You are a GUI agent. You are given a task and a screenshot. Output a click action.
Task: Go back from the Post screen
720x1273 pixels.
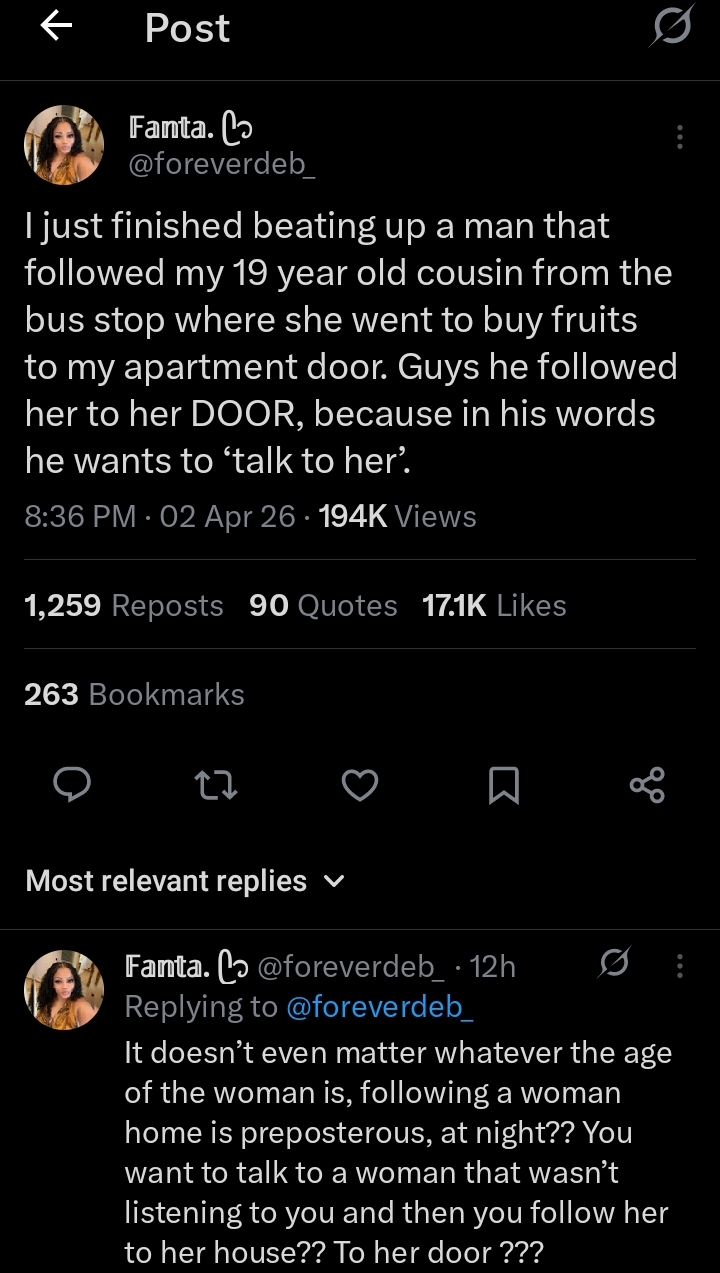(58, 28)
